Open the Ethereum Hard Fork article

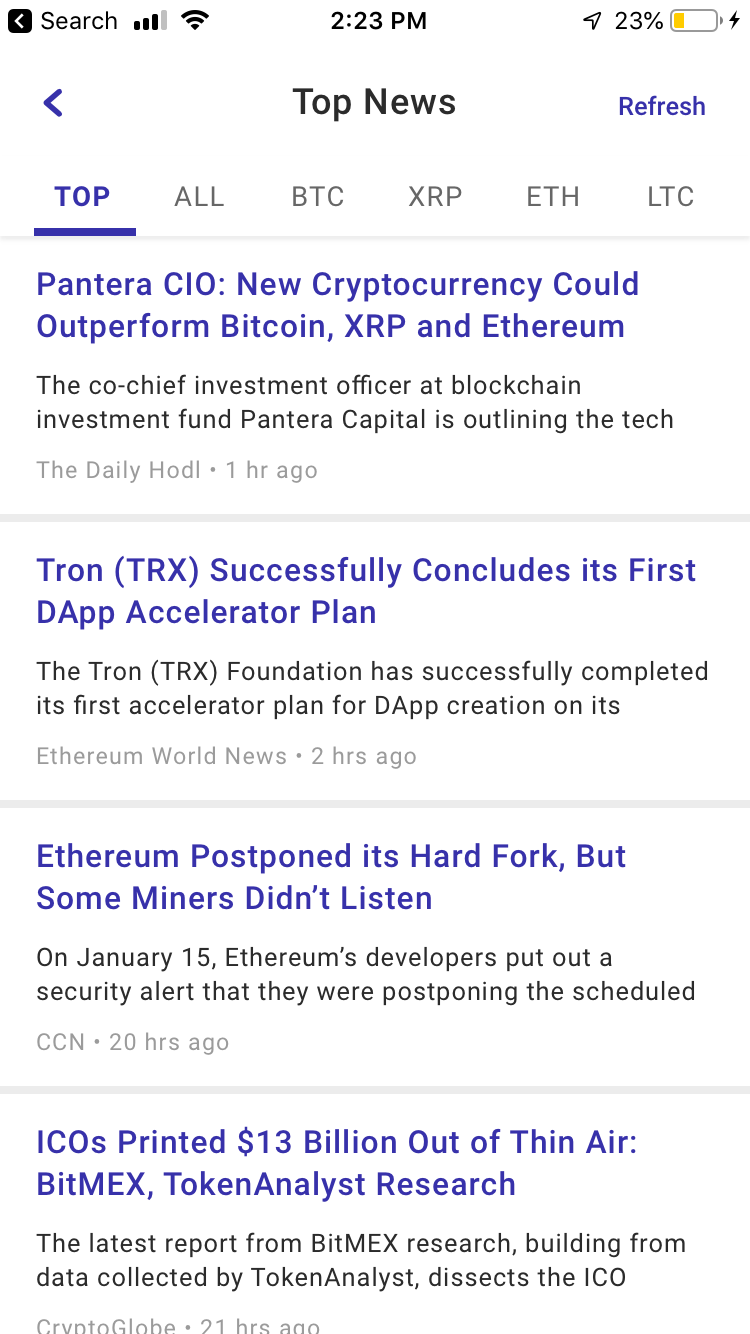tap(331, 877)
